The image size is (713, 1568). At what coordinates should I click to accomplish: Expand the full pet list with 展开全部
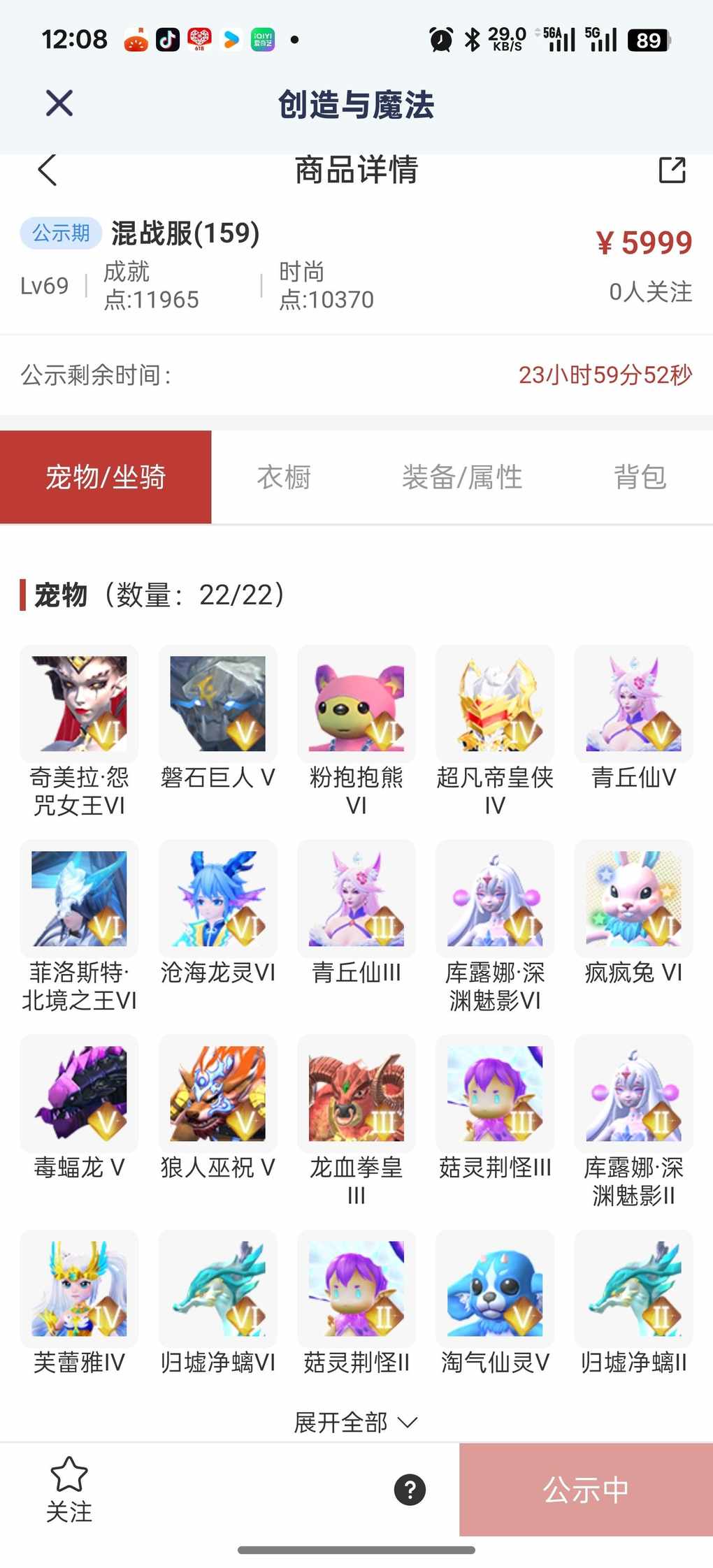355,1422
